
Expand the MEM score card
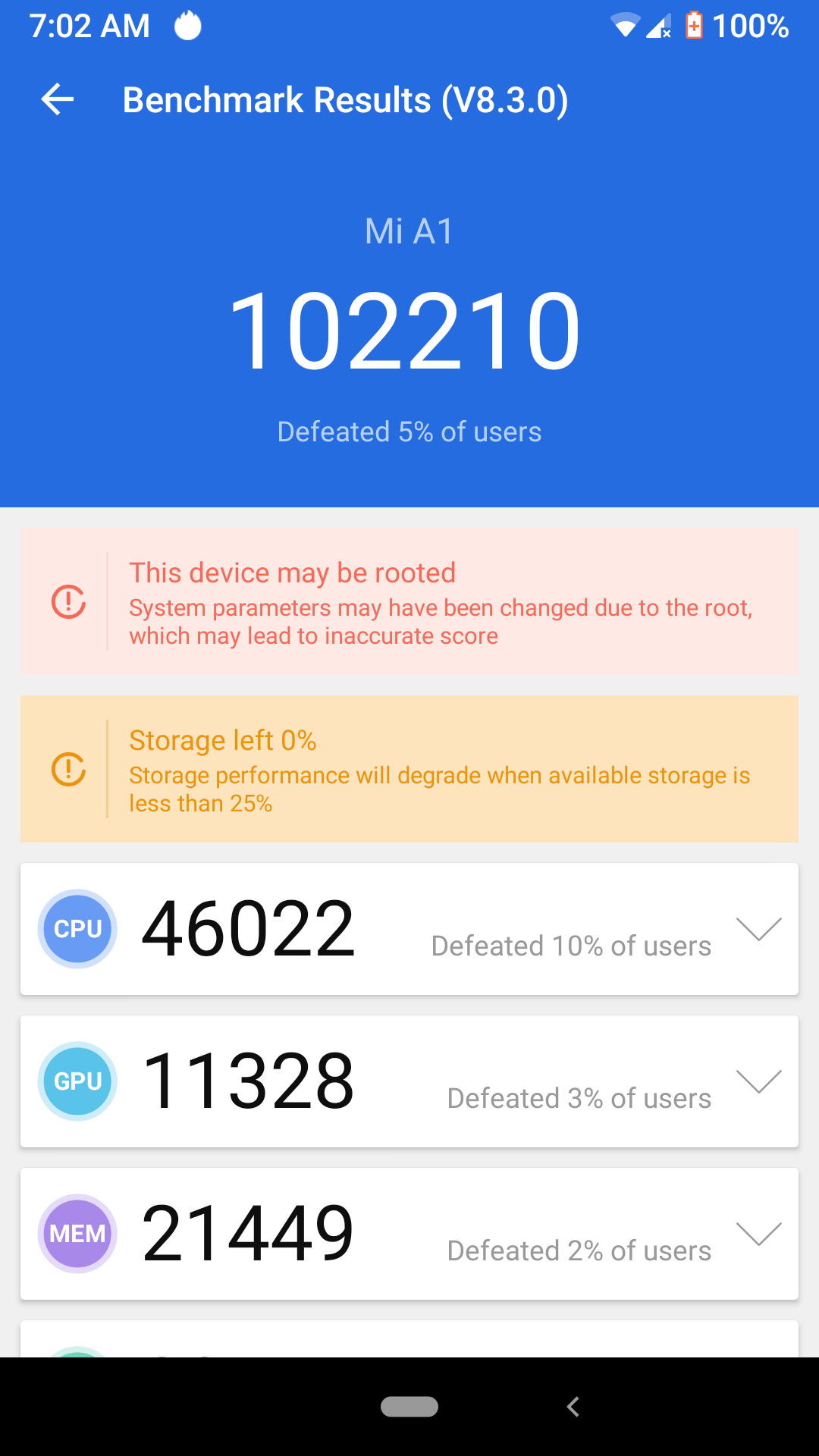(758, 1234)
